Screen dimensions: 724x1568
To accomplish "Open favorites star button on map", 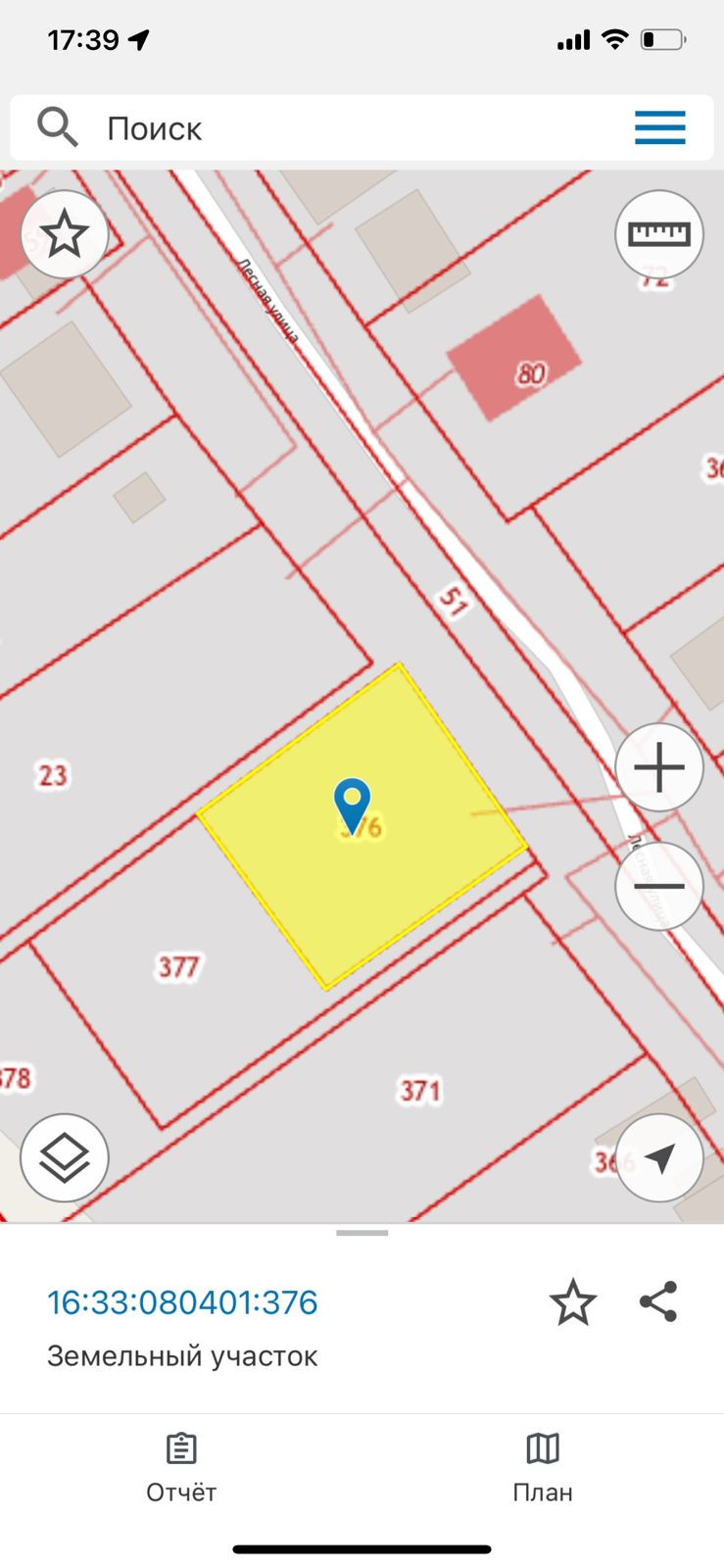I will coord(65,234).
